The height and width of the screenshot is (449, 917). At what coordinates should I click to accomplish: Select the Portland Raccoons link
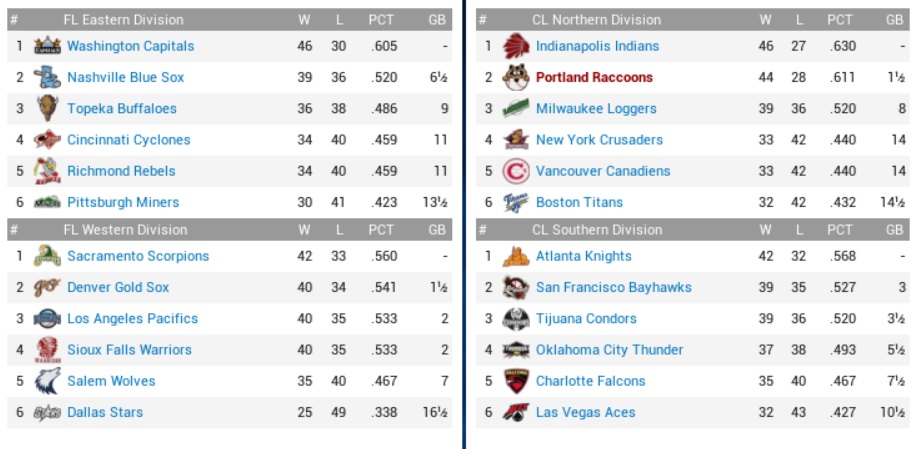(x=594, y=77)
